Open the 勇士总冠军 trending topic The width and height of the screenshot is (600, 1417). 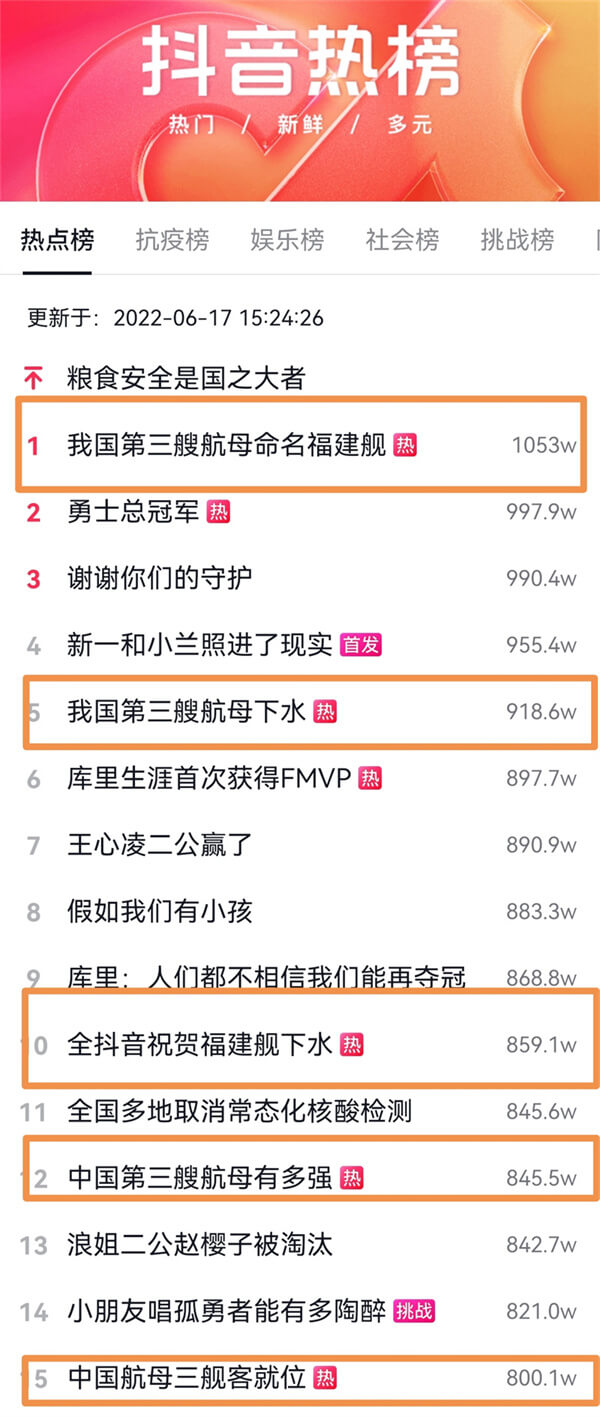(x=135, y=512)
